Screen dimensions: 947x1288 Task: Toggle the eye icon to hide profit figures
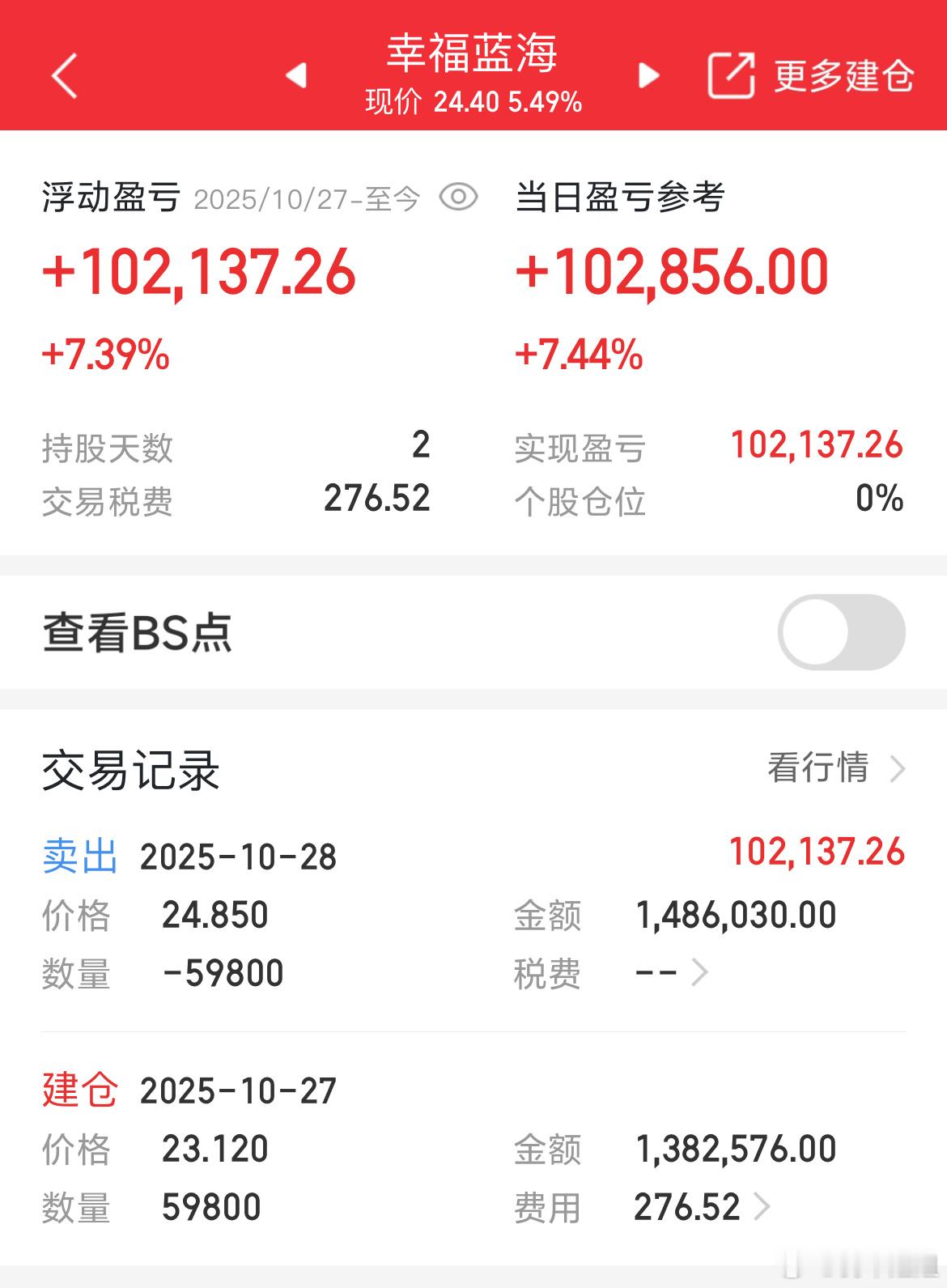(459, 196)
